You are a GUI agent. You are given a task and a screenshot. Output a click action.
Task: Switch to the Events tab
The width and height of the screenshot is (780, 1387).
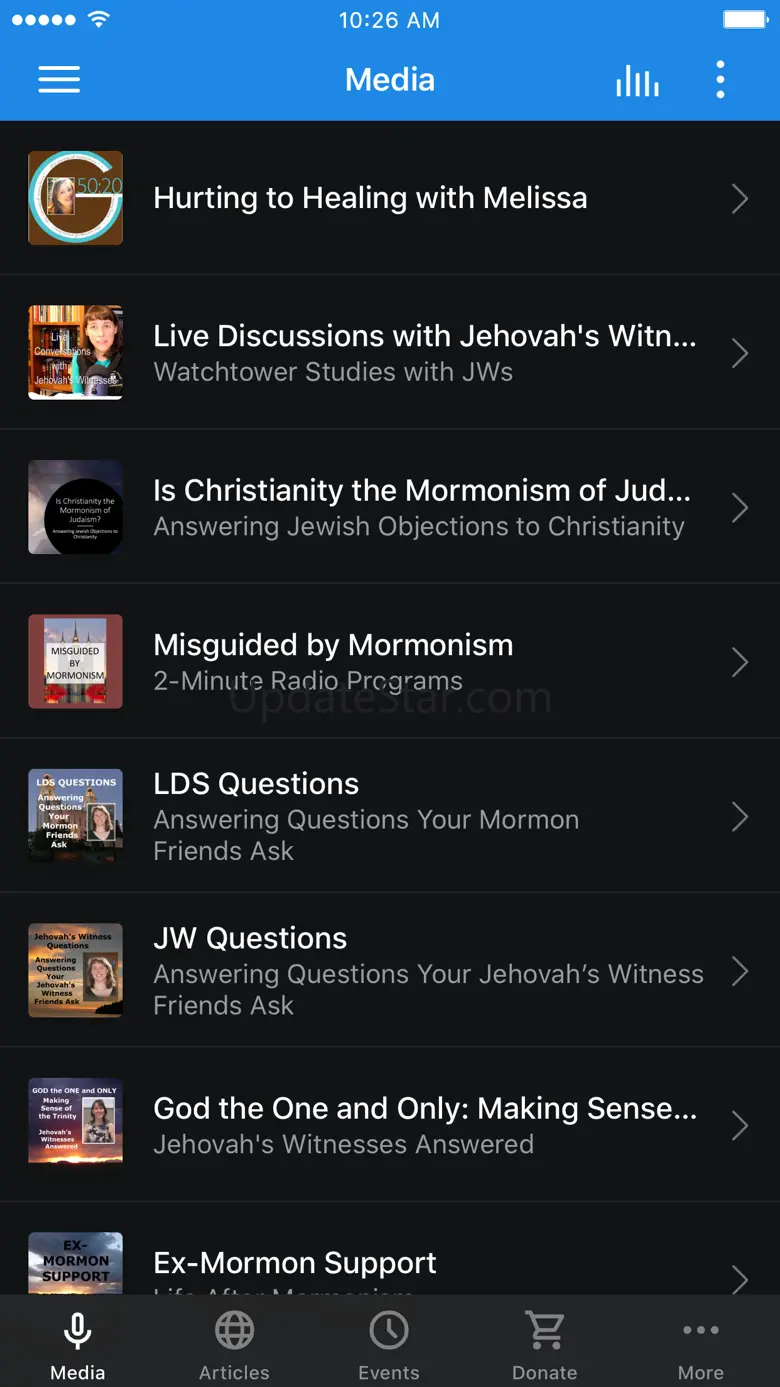(389, 1345)
